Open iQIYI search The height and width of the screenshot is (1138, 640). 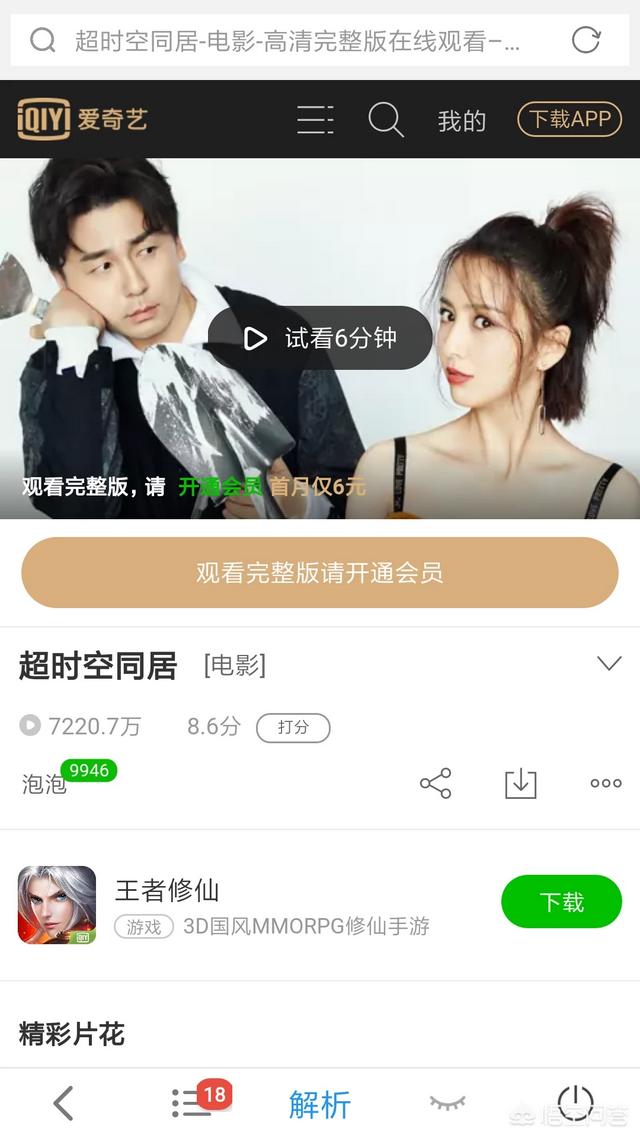click(x=385, y=120)
